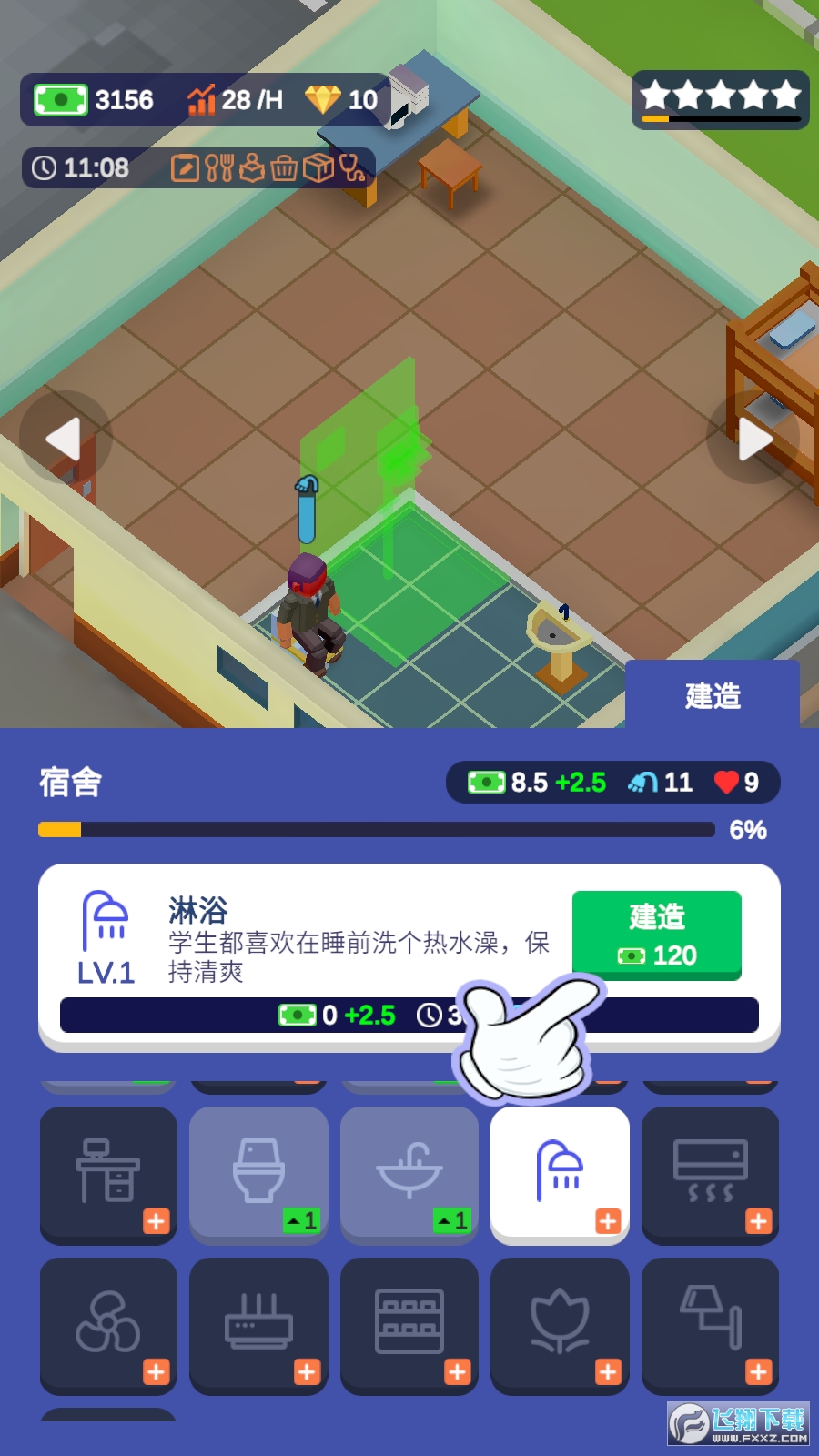Open the 建造 build tab
Viewport: 819px width, 1456px height.
(x=713, y=696)
